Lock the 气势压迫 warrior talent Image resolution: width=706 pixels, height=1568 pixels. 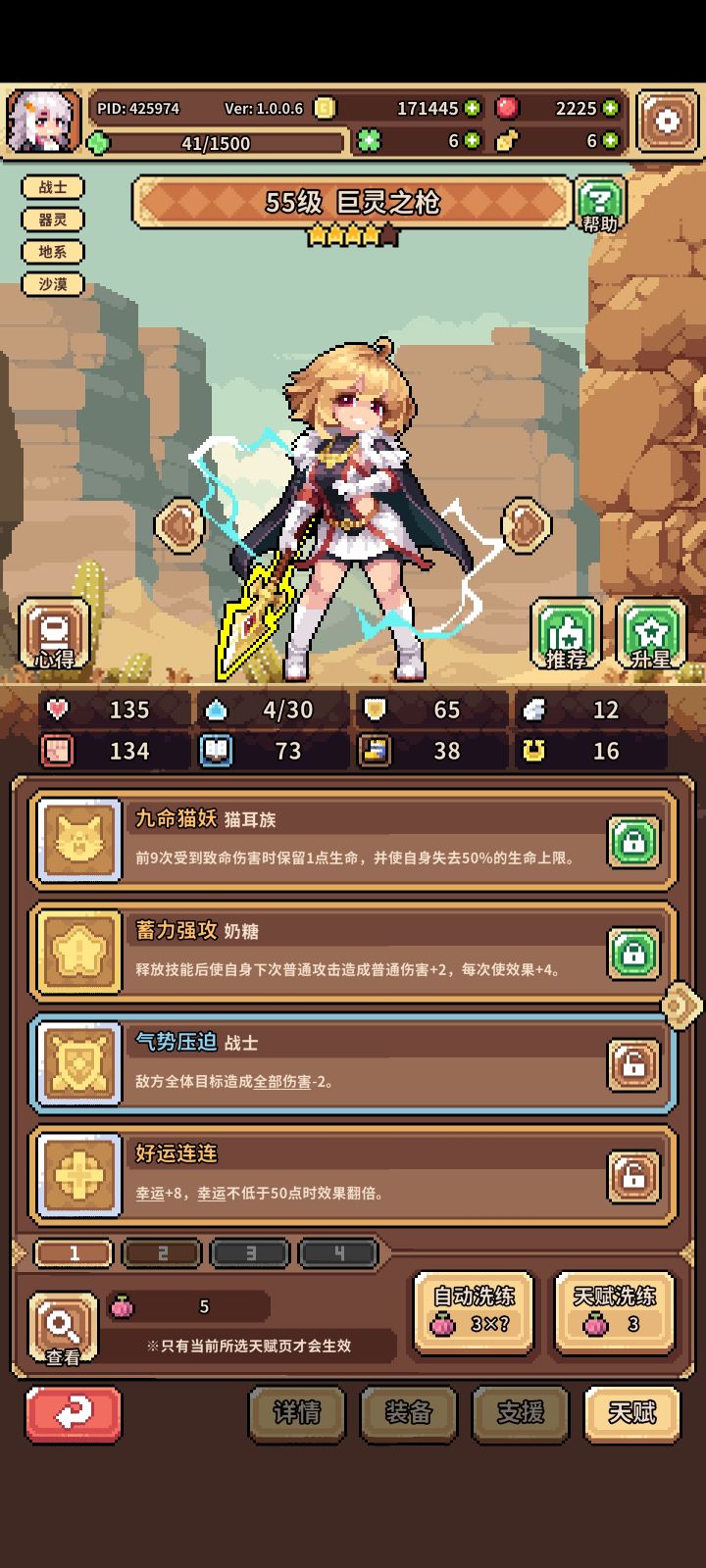click(633, 1063)
